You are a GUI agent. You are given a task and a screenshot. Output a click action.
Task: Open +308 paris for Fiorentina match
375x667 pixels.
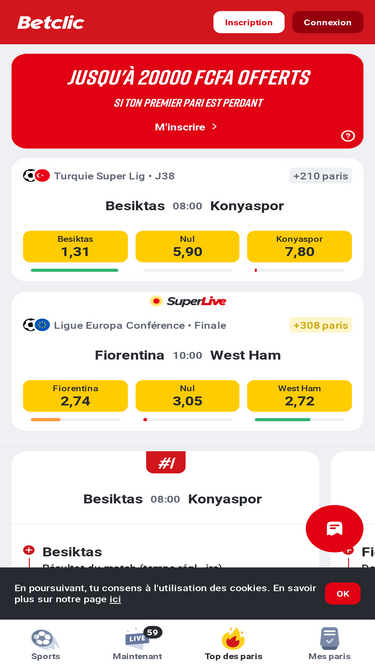(x=321, y=325)
